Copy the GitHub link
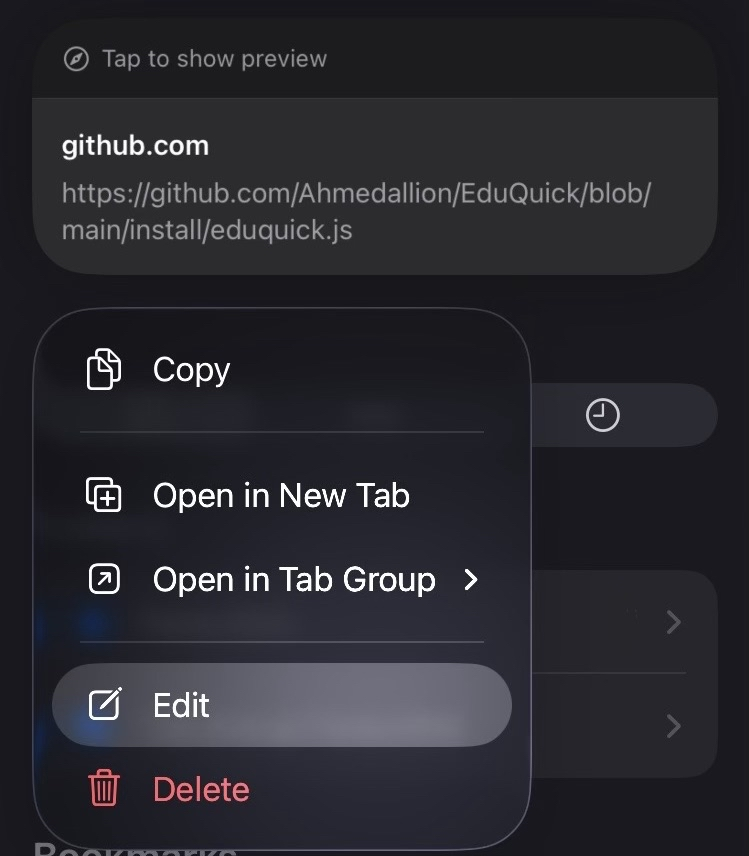 coord(190,370)
